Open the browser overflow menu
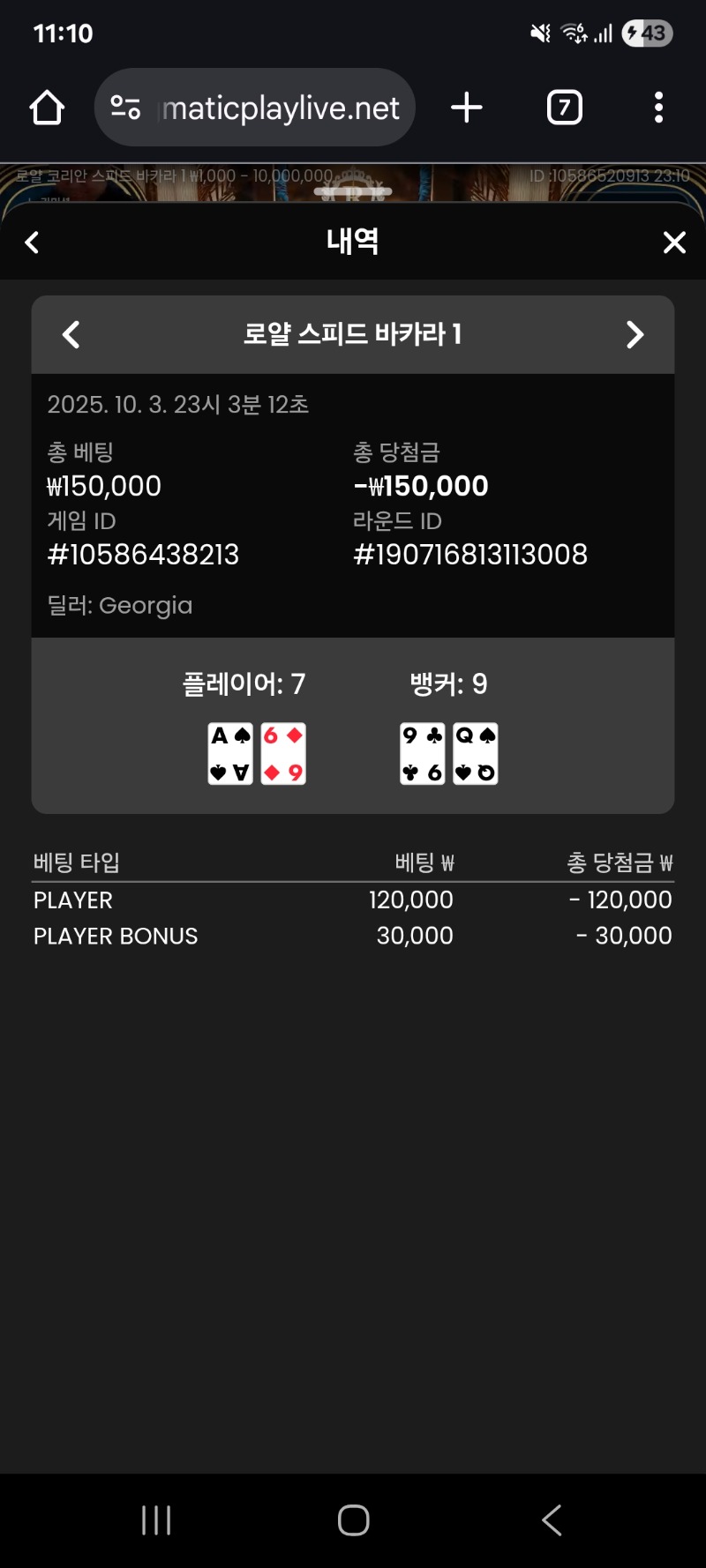Image resolution: width=706 pixels, height=1568 pixels. 658,108
